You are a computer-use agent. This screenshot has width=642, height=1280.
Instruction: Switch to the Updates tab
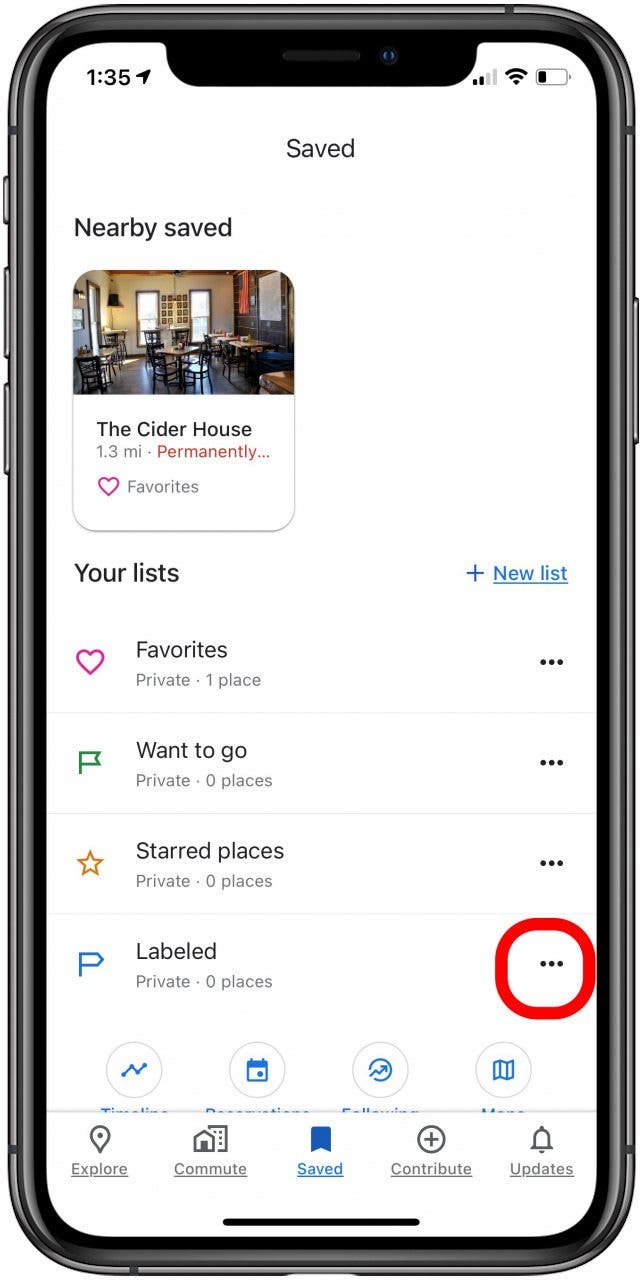point(541,1151)
